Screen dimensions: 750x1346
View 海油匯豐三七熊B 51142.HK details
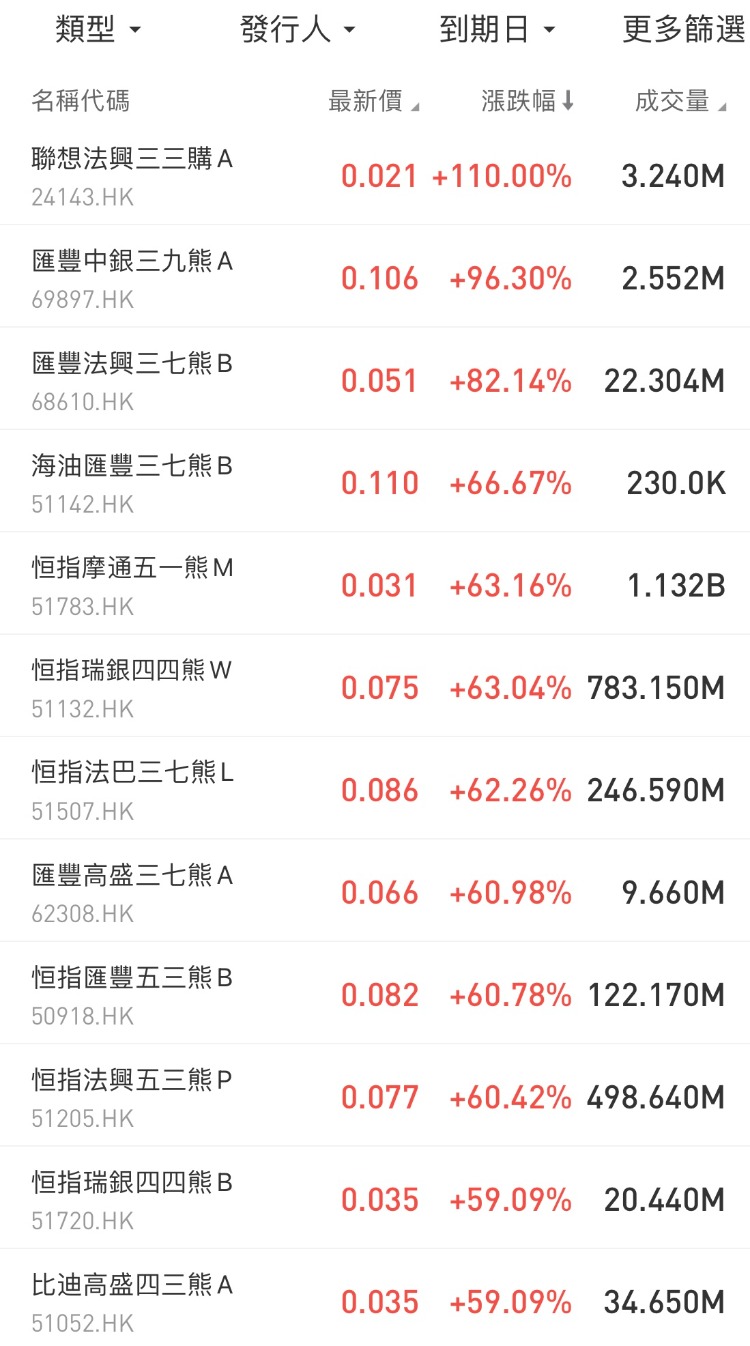click(375, 482)
